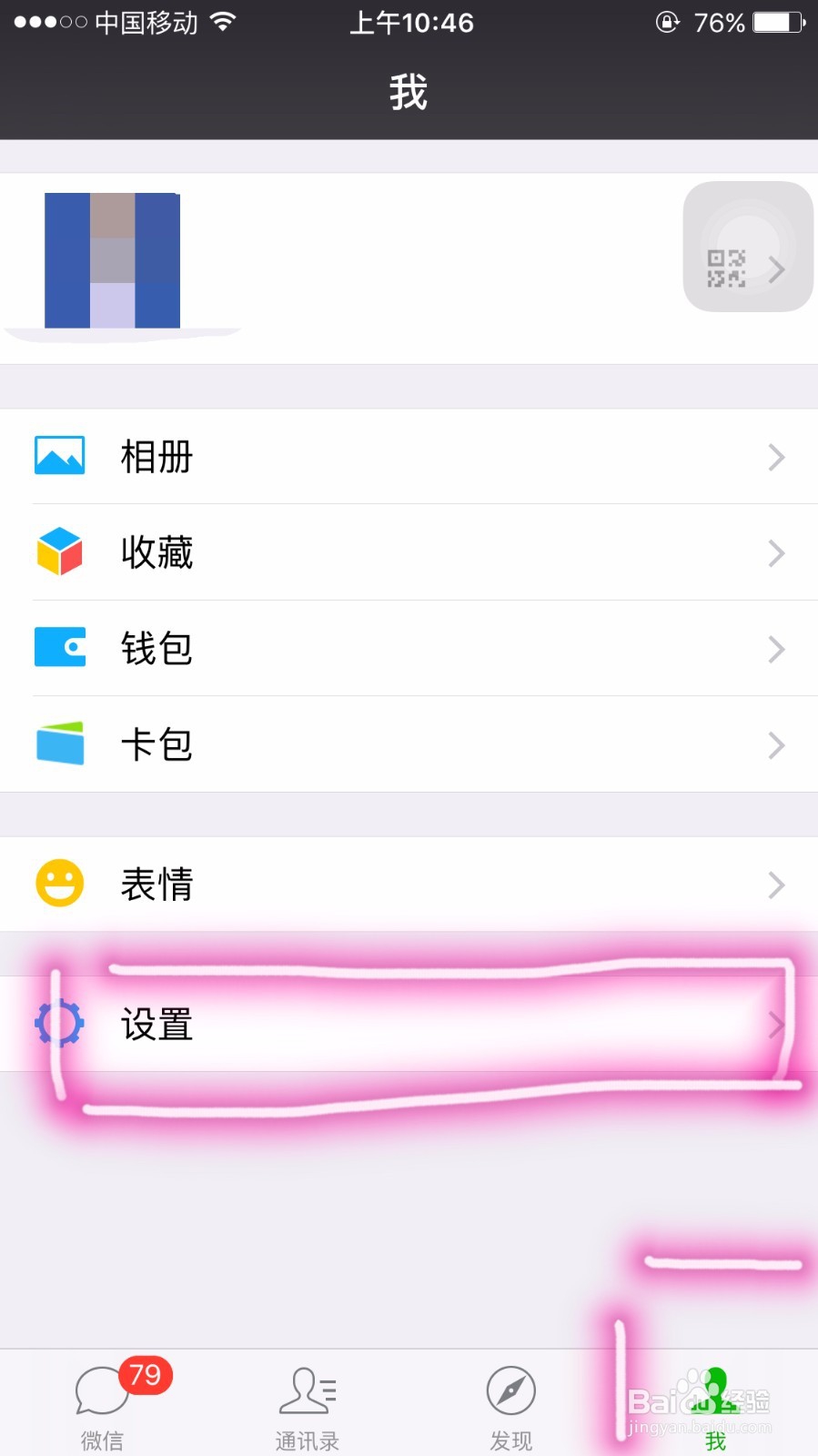Tap the Discover compass icon
The height and width of the screenshot is (1456, 818).
(x=510, y=1390)
